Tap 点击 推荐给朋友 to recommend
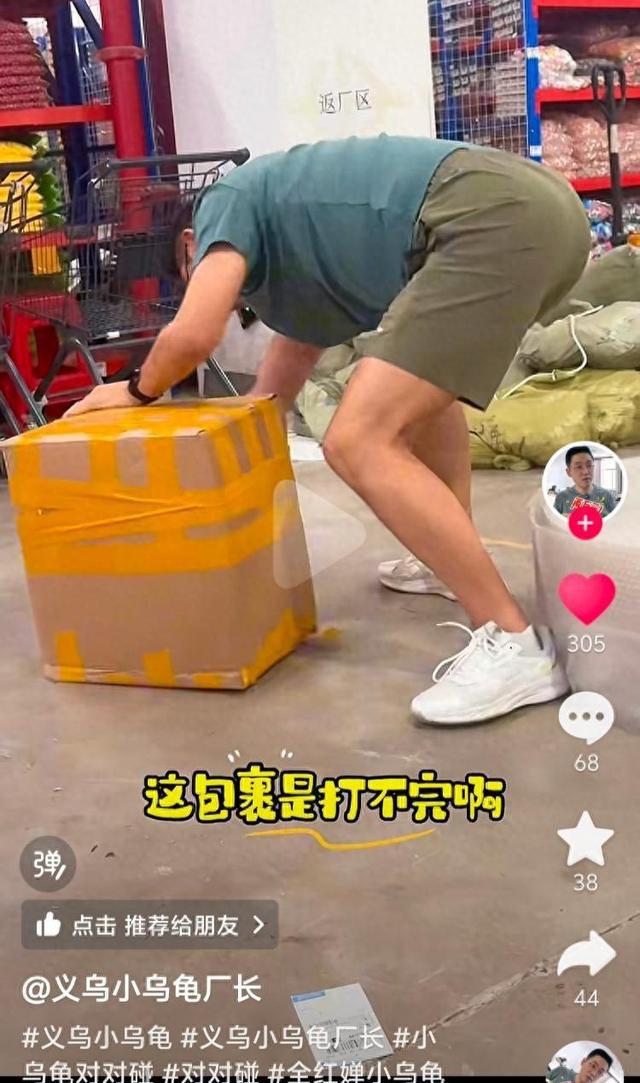The height and width of the screenshot is (1083, 640). tap(150, 925)
